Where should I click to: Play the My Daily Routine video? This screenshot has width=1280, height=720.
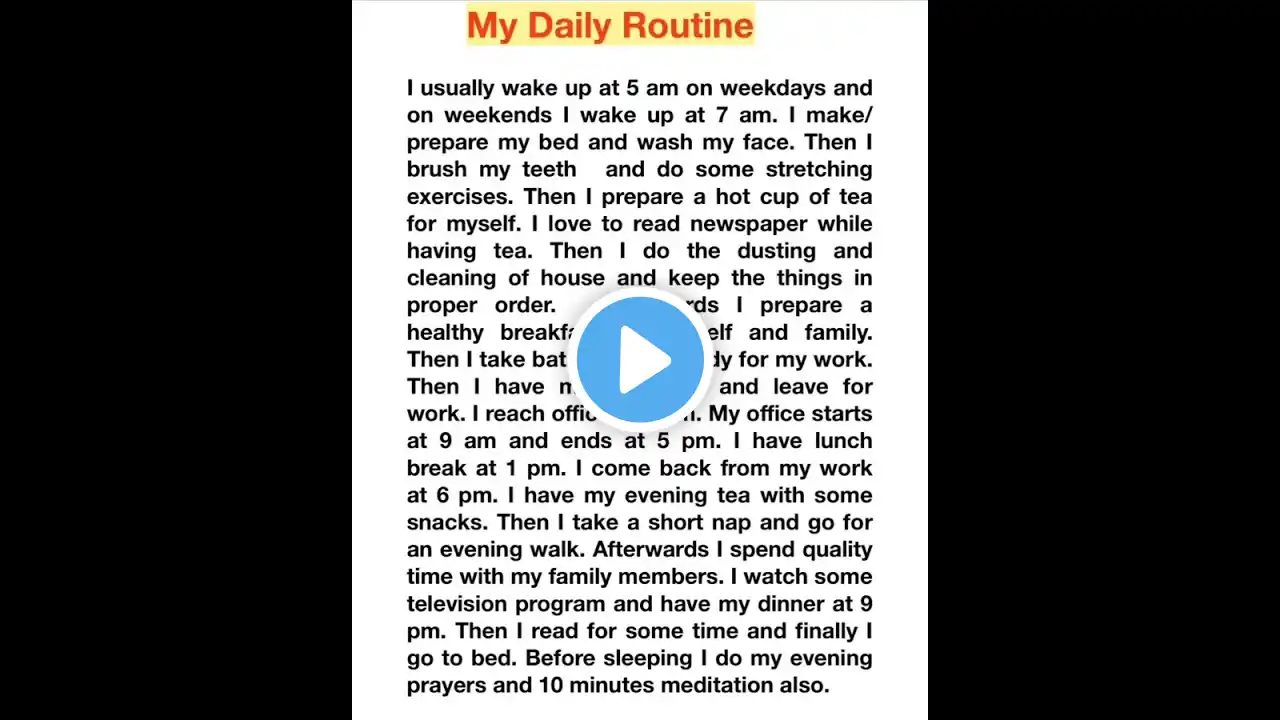pyautogui.click(x=640, y=360)
